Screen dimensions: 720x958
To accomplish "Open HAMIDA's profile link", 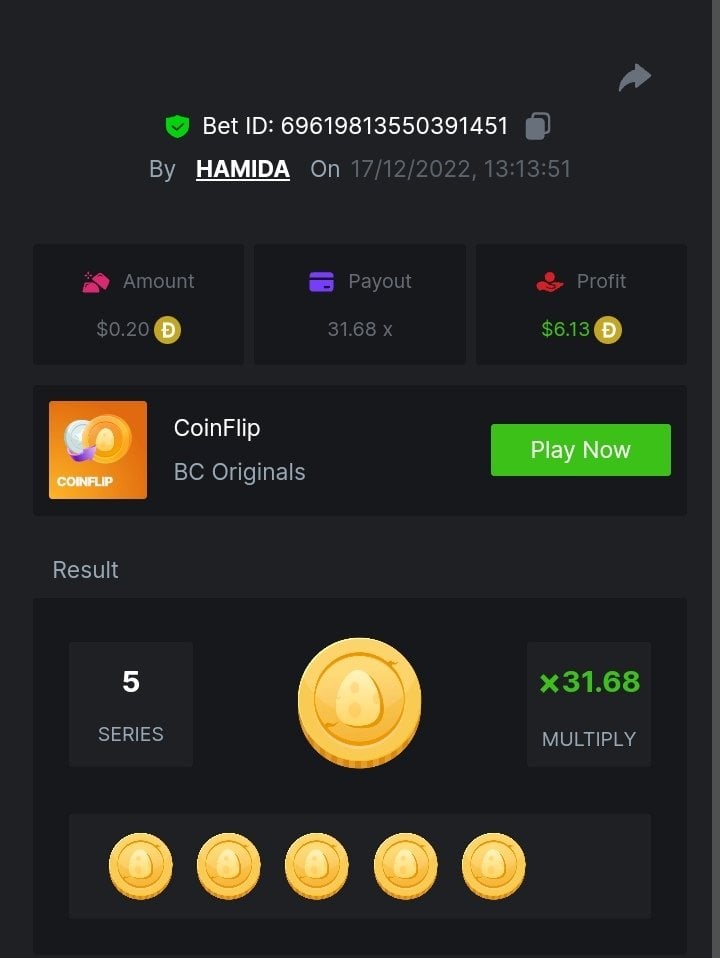I will [243, 169].
